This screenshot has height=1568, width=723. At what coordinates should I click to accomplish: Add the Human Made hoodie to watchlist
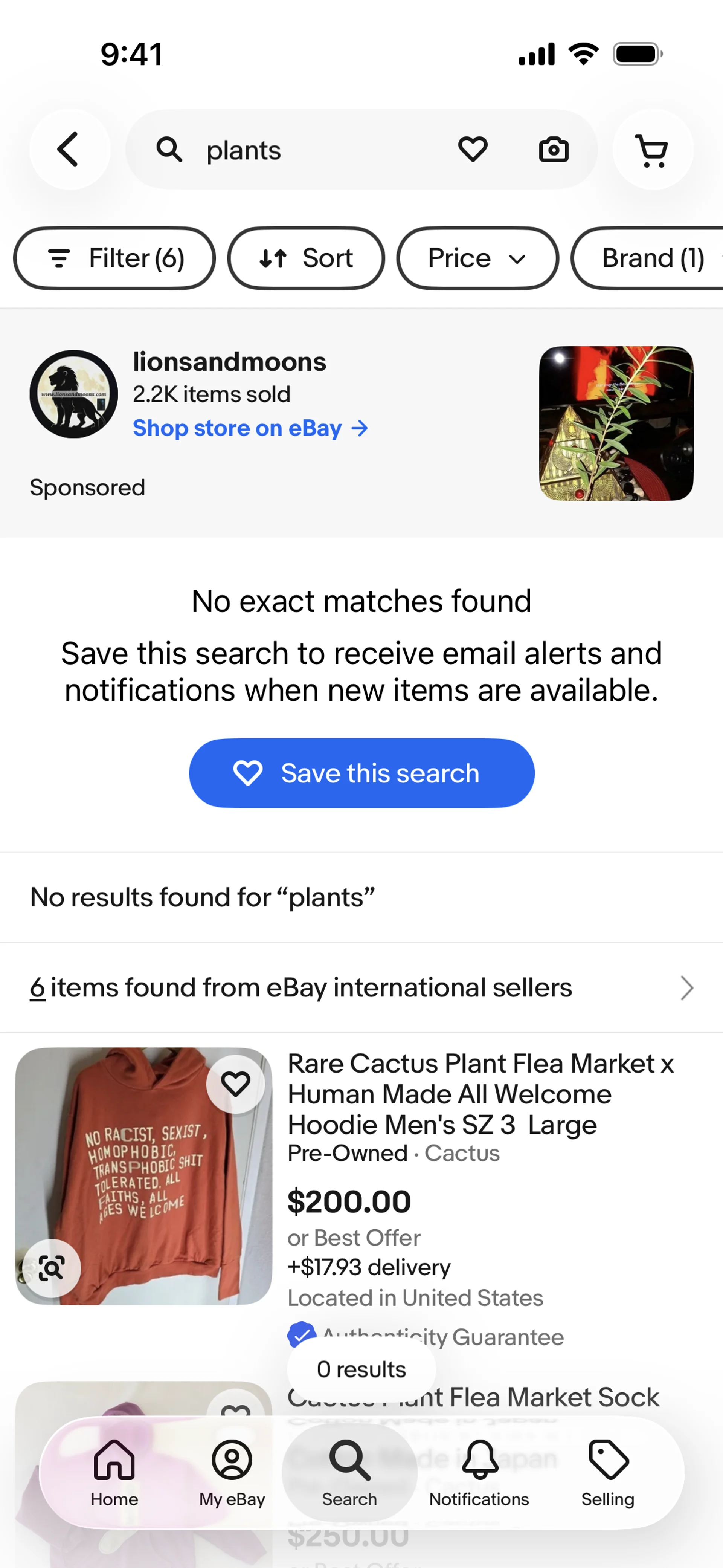tap(235, 1084)
